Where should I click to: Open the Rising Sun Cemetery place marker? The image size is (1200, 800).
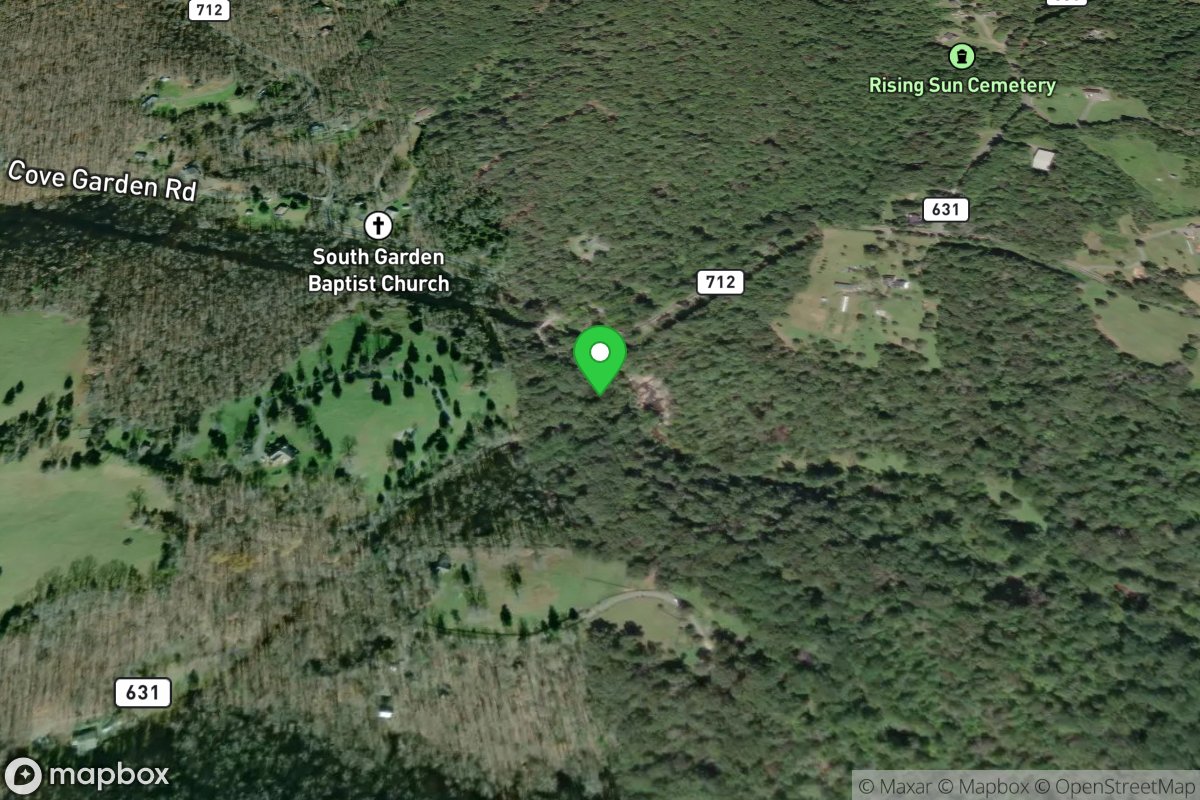(961, 56)
